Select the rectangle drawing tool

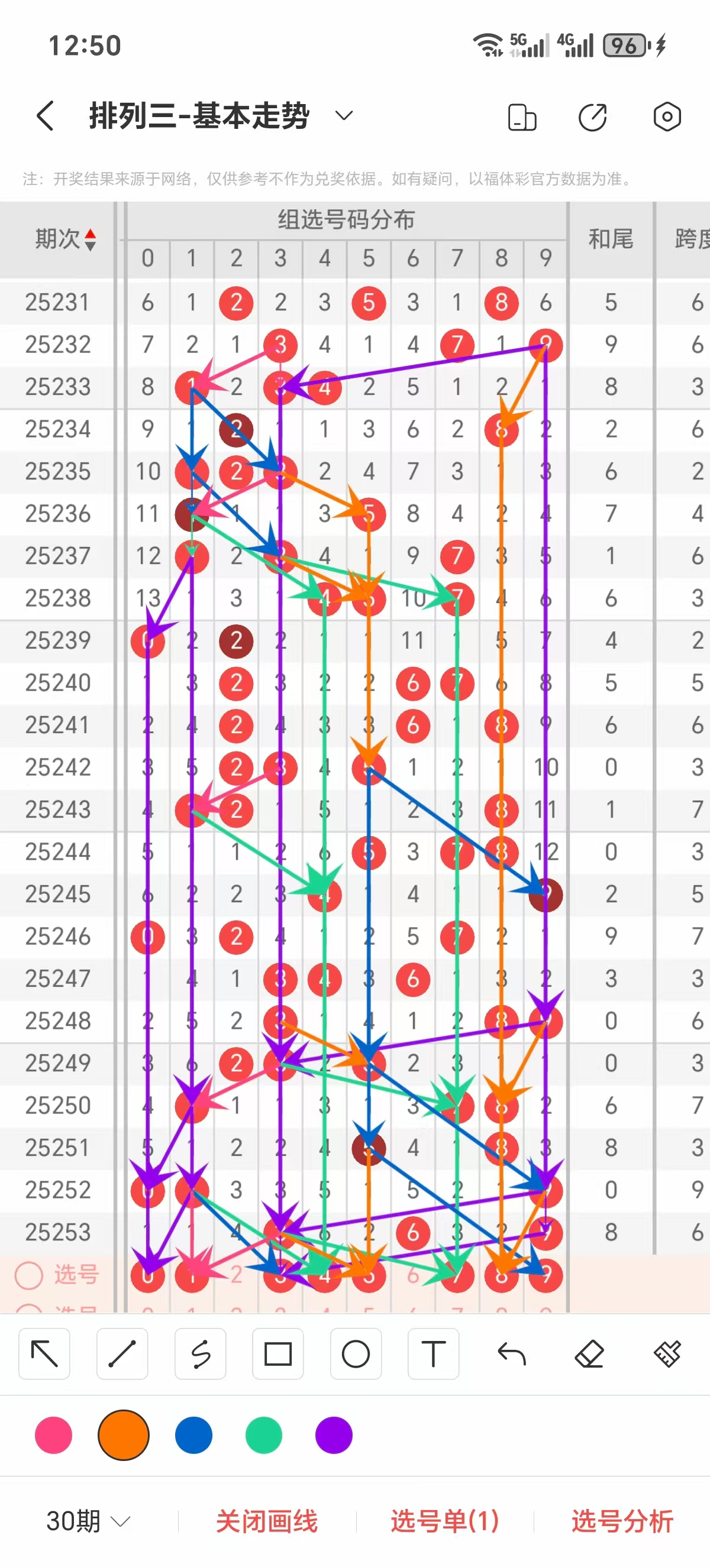click(x=277, y=1355)
